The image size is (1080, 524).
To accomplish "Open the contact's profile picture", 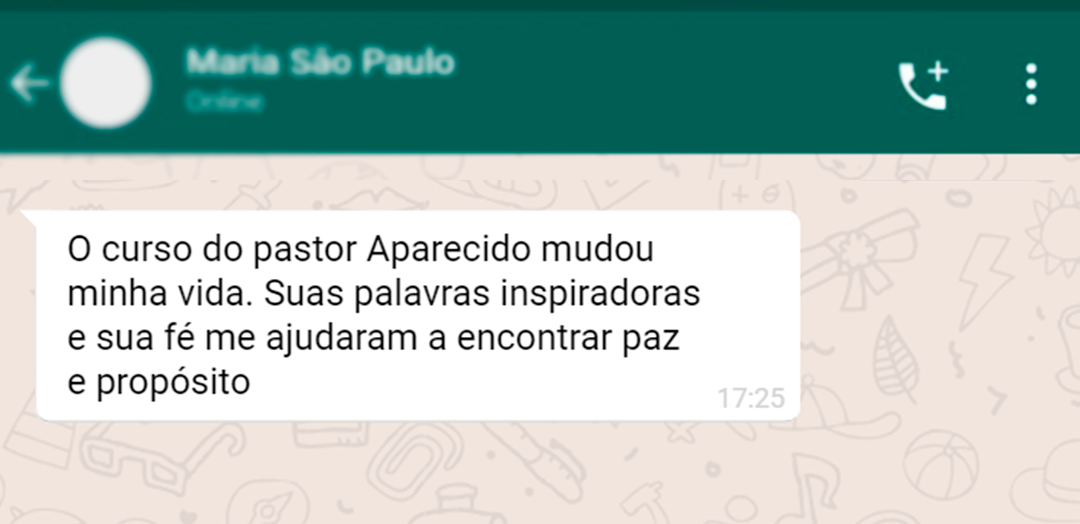I will [x=106, y=84].
